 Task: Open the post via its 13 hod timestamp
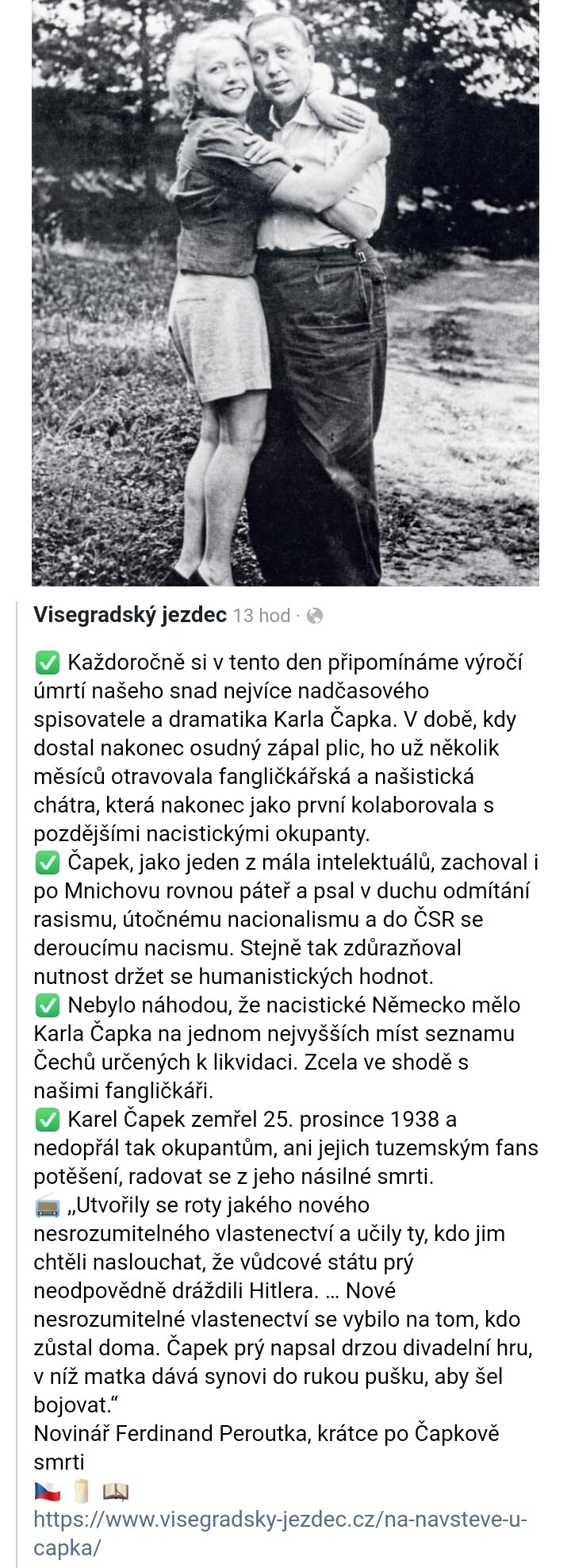click(x=261, y=616)
